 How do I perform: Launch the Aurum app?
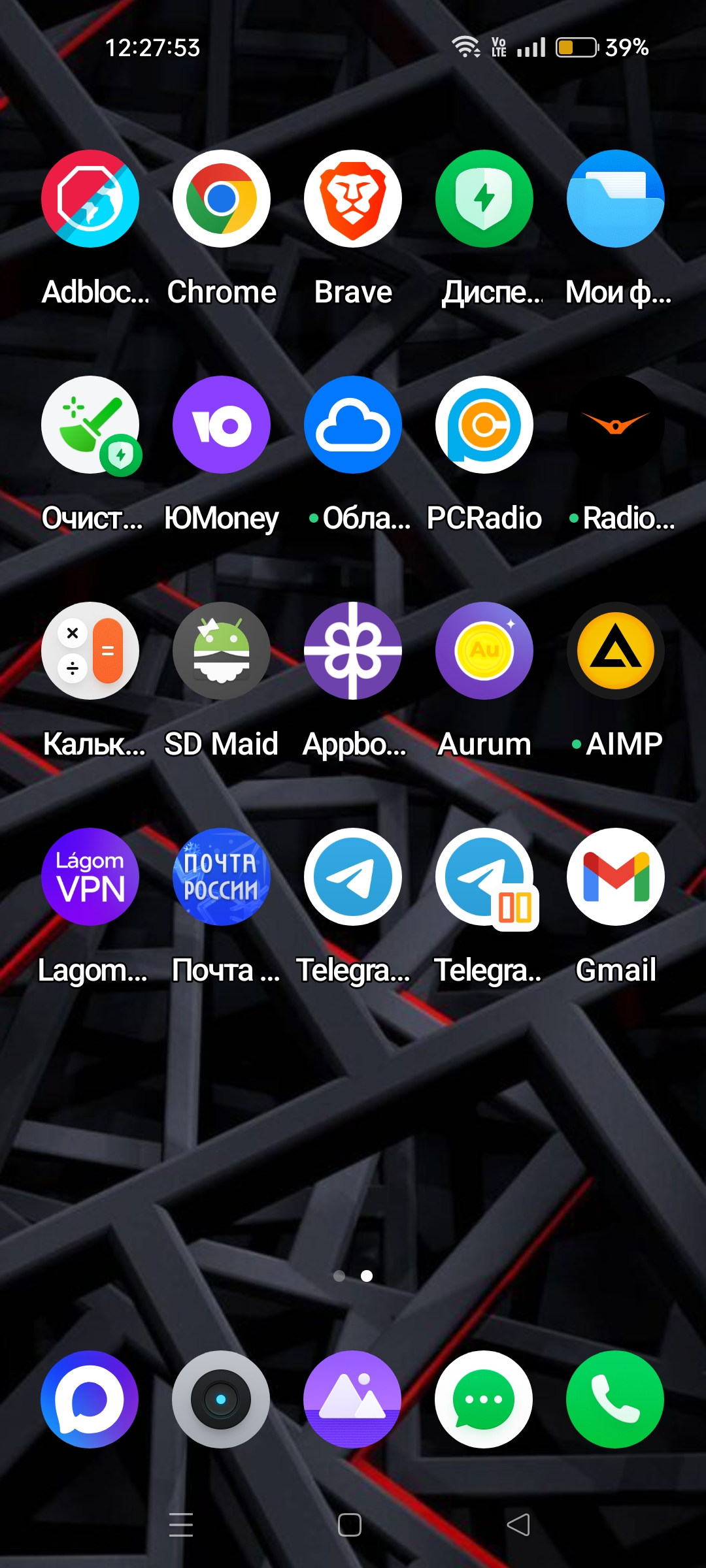(x=484, y=651)
